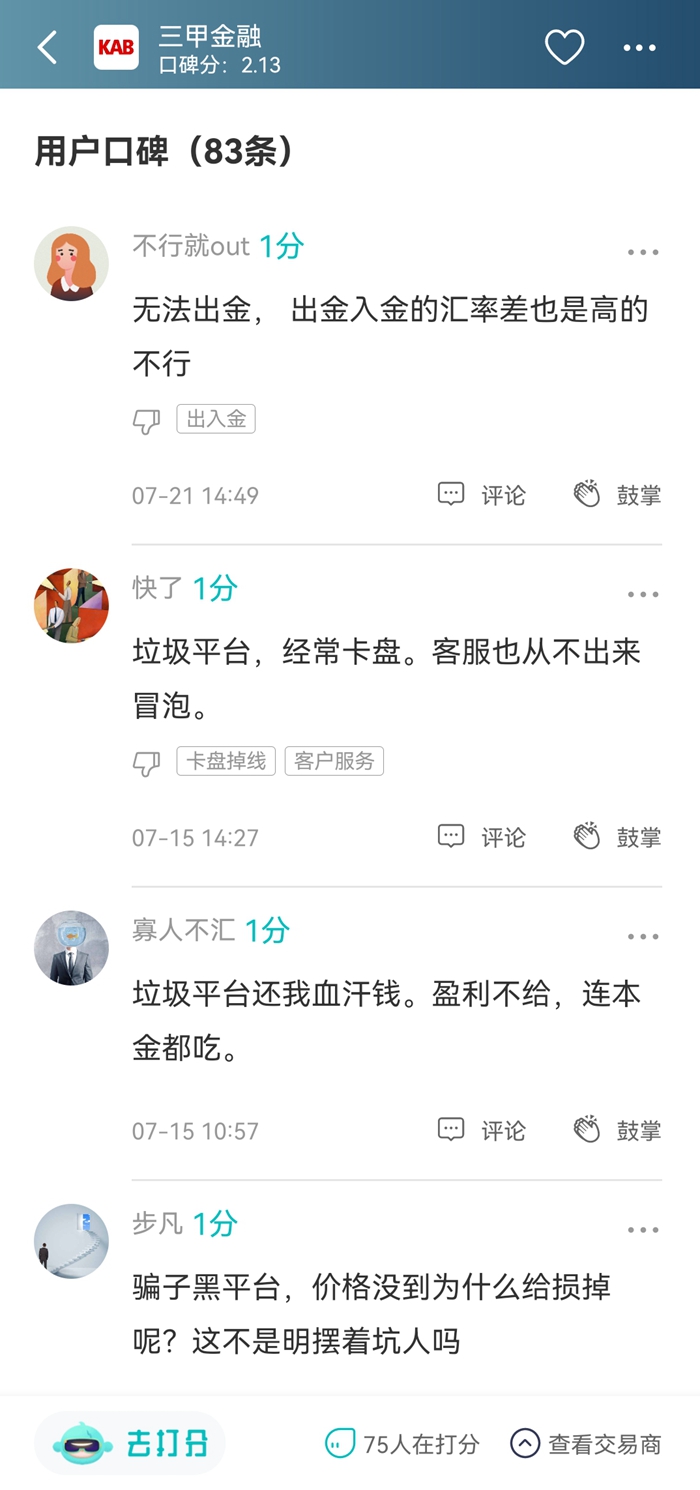Tap 去打分 to rate this broker
Viewport: 700px width, 1490px height.
click(x=130, y=1443)
